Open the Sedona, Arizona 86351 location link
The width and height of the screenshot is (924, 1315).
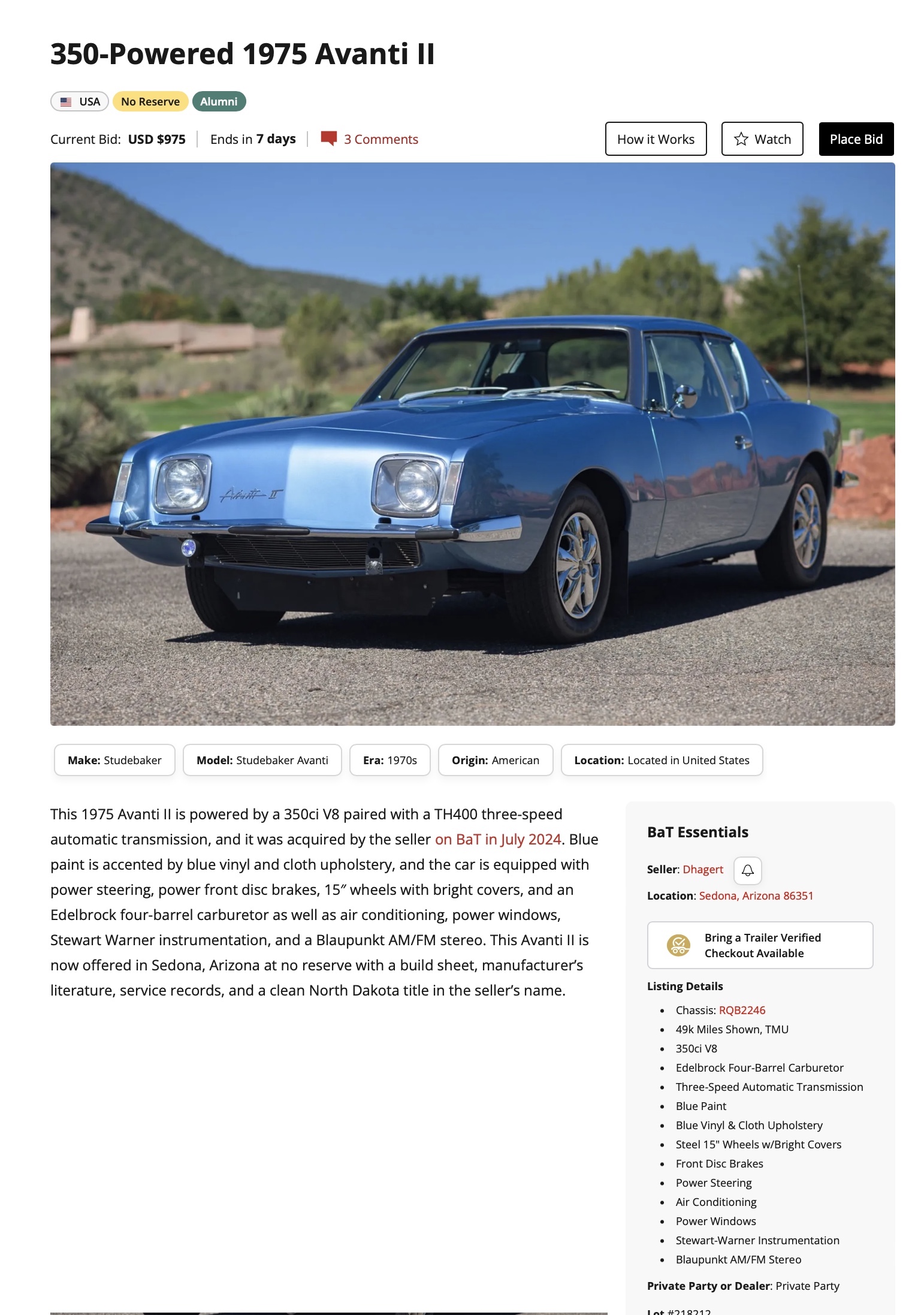point(756,895)
